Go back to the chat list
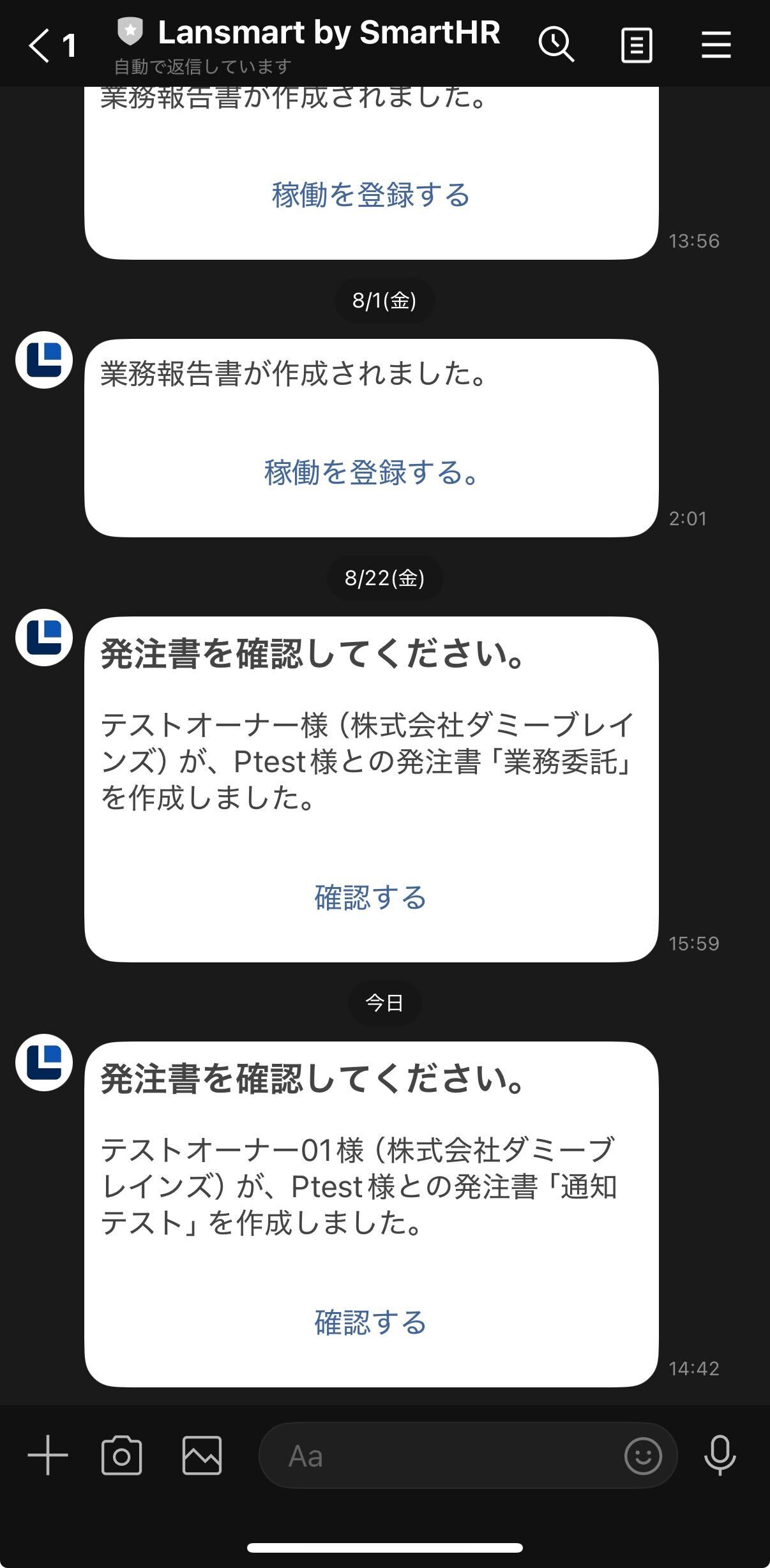This screenshot has width=770, height=1568. [x=40, y=46]
